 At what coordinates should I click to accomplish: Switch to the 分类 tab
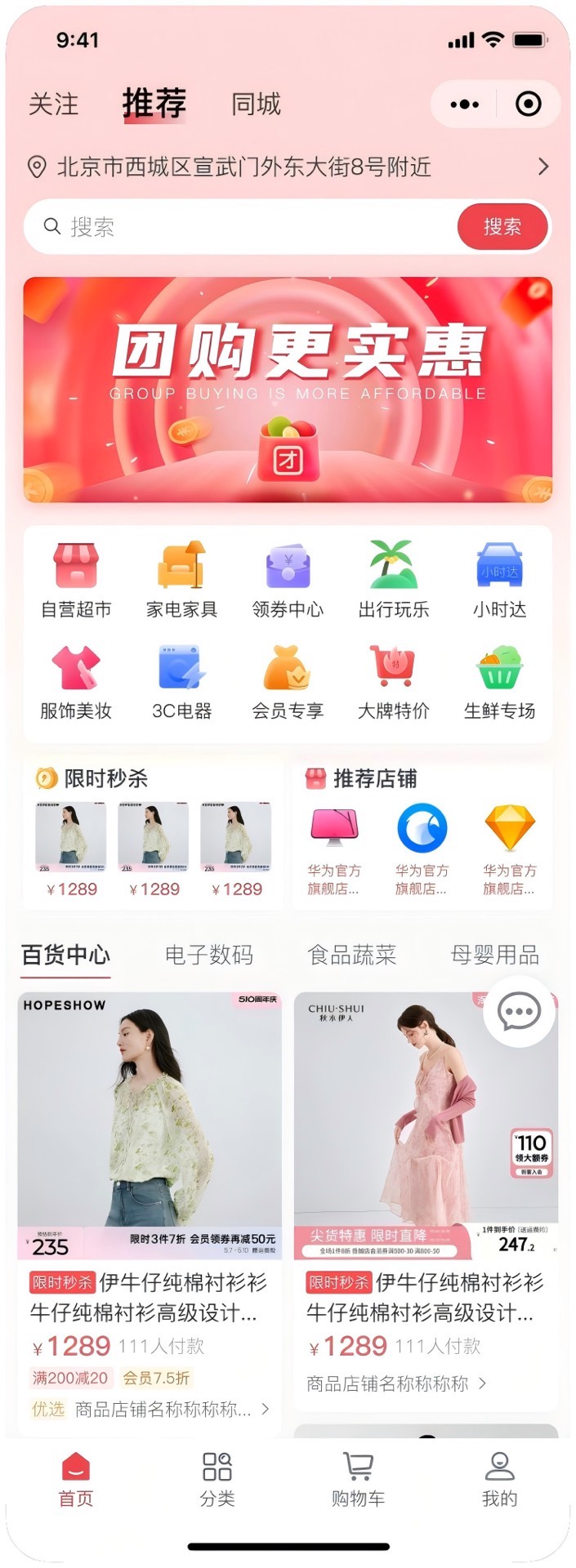click(x=217, y=1479)
